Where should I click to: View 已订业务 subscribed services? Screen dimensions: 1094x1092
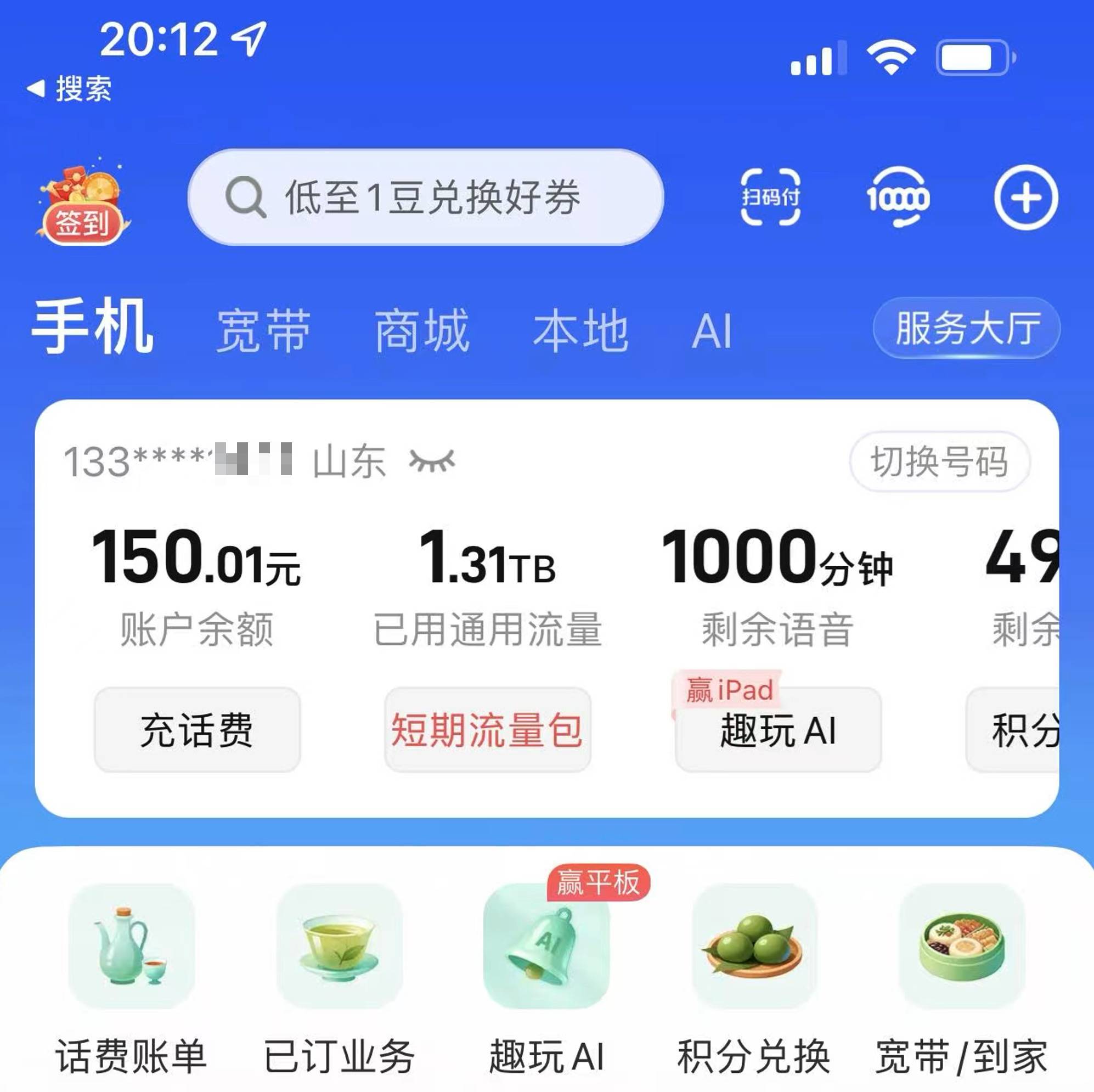coord(339,974)
